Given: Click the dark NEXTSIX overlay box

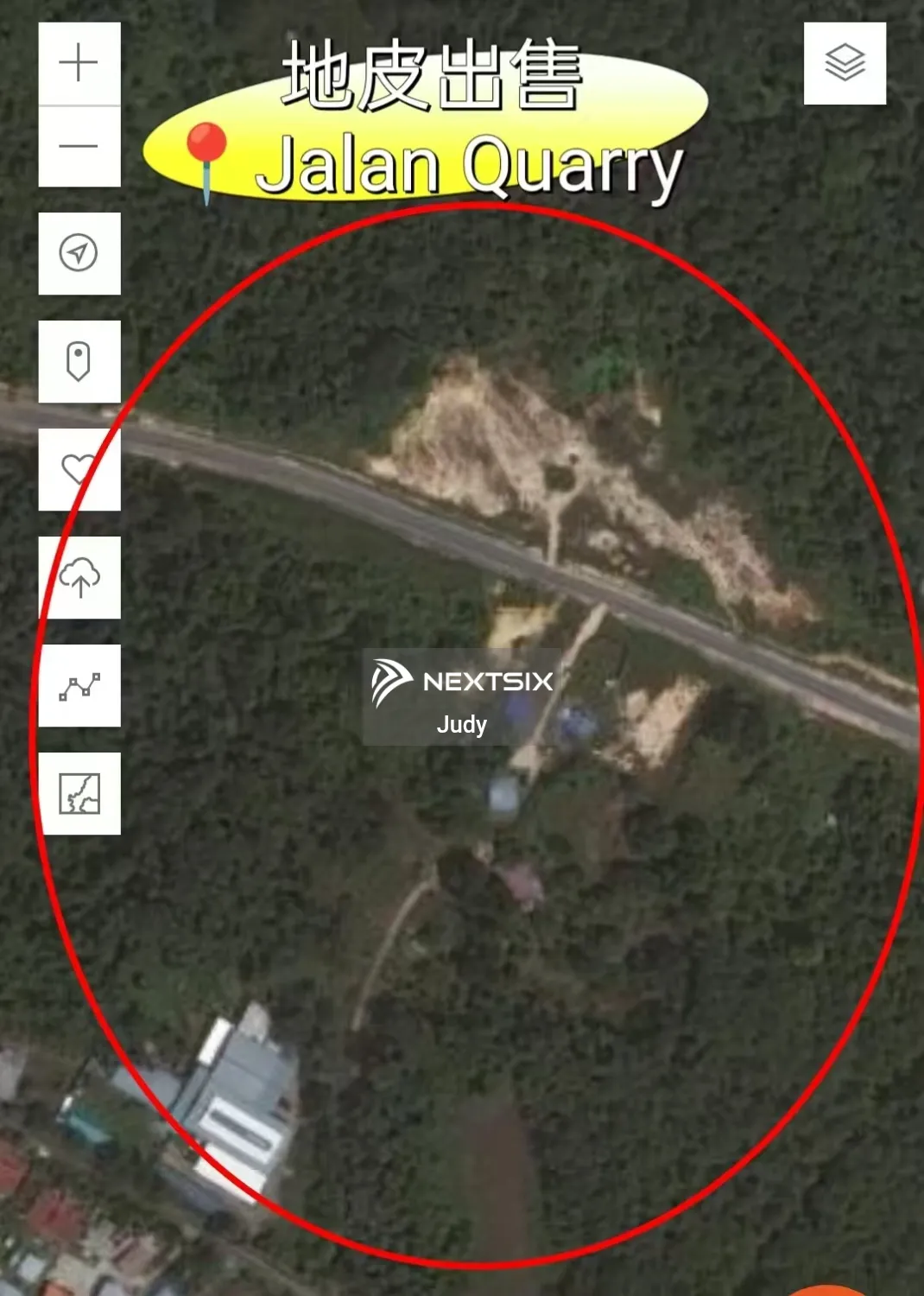Looking at the screenshot, I should pos(462,696).
